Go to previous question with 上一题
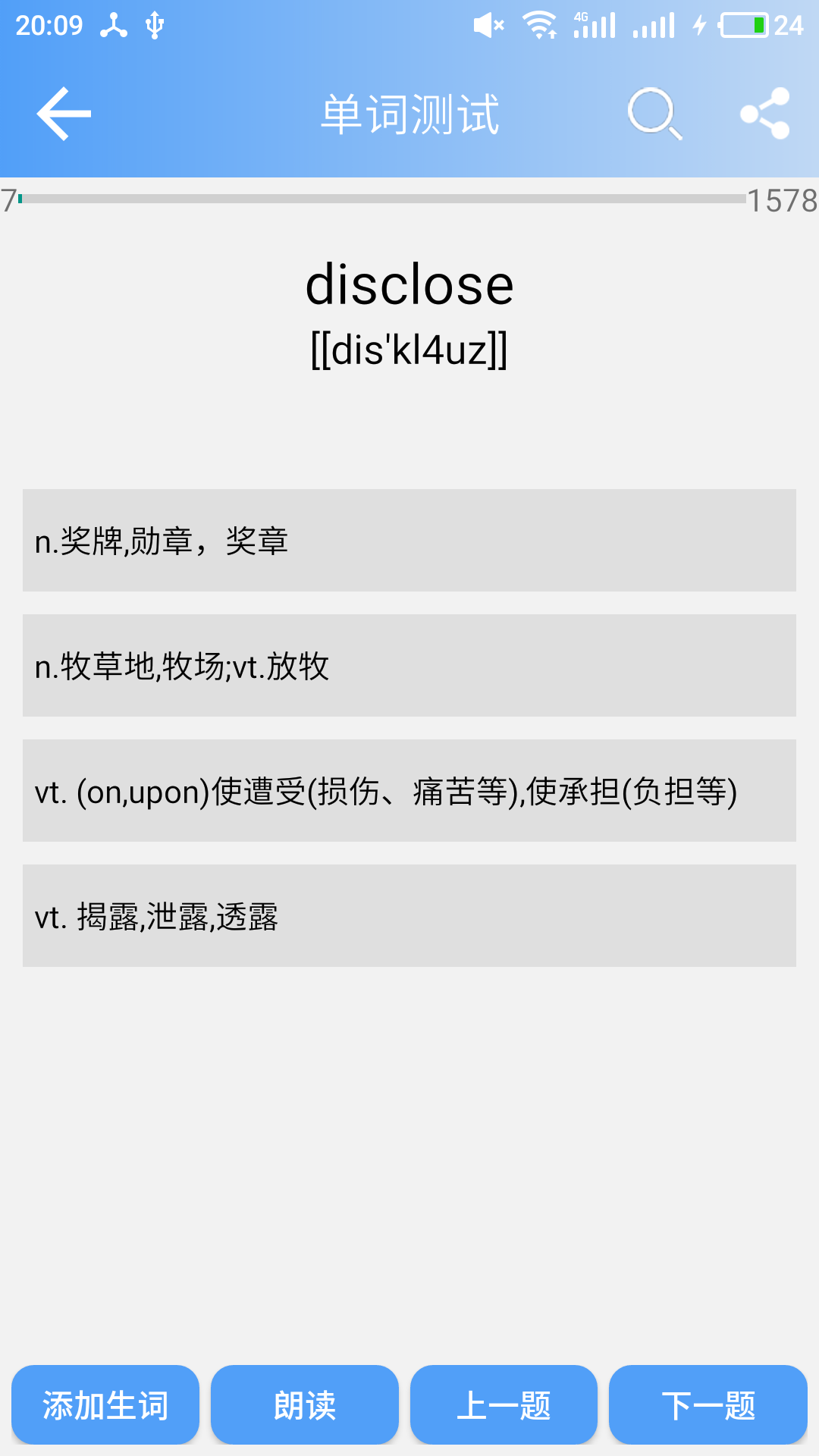 (x=504, y=1404)
